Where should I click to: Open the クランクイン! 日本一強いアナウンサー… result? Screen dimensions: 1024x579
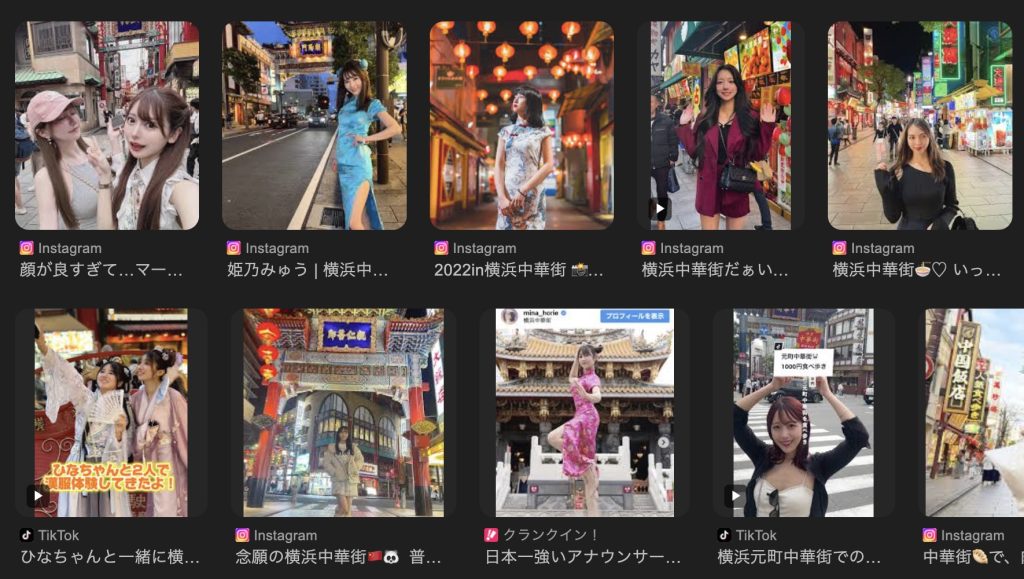click(584, 412)
